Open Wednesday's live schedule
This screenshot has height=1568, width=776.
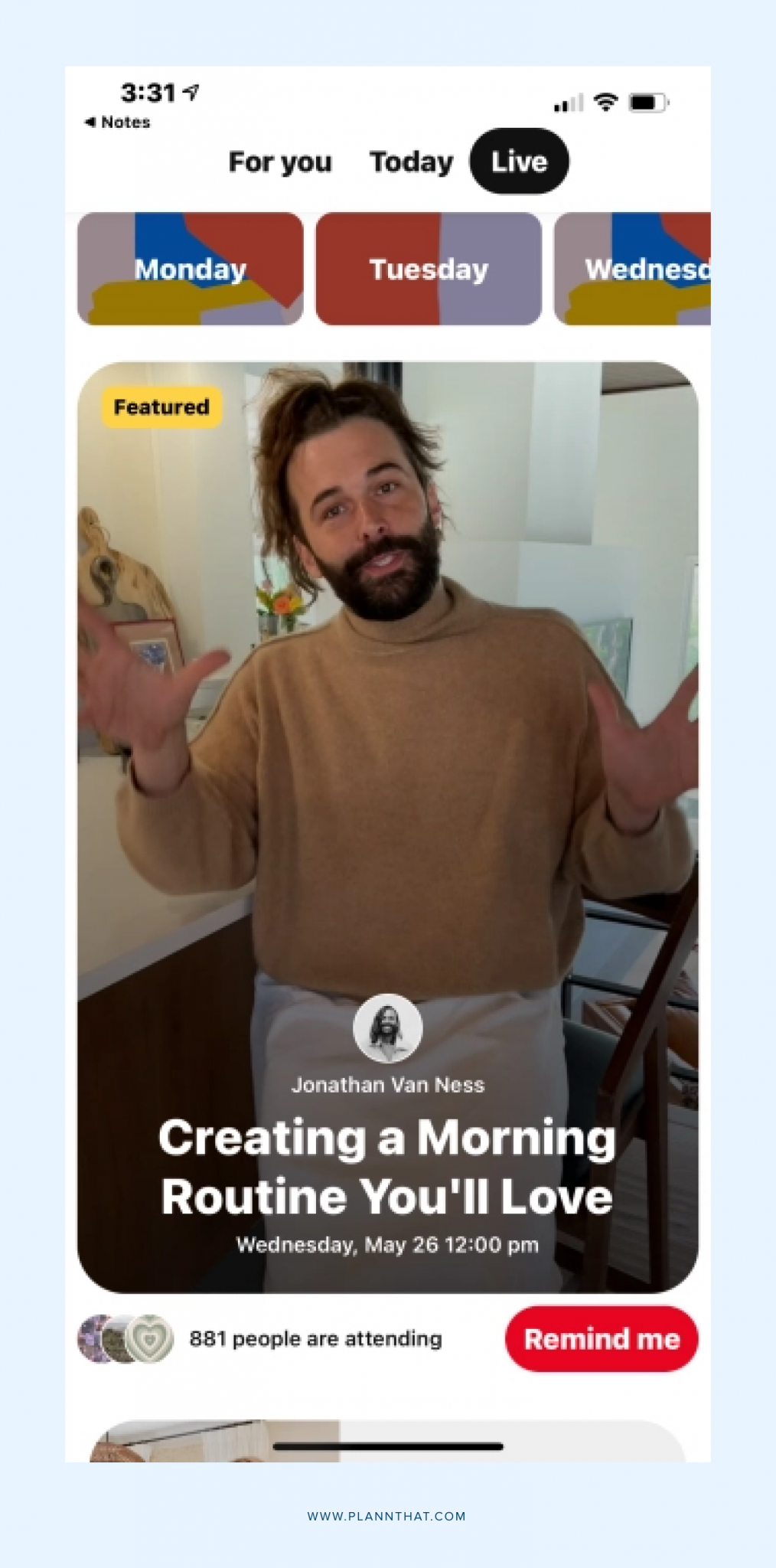[634, 269]
